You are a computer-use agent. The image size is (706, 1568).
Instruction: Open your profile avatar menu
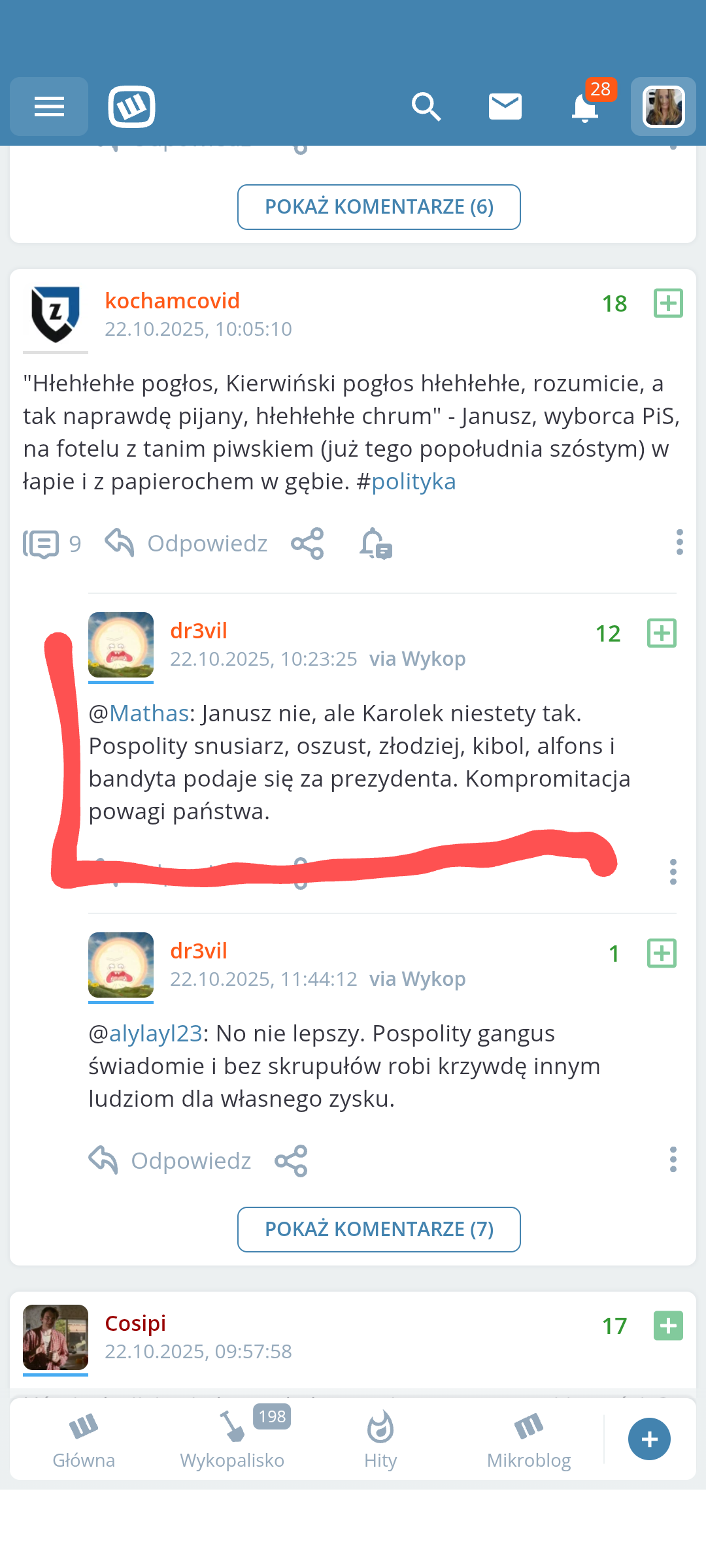(x=663, y=106)
